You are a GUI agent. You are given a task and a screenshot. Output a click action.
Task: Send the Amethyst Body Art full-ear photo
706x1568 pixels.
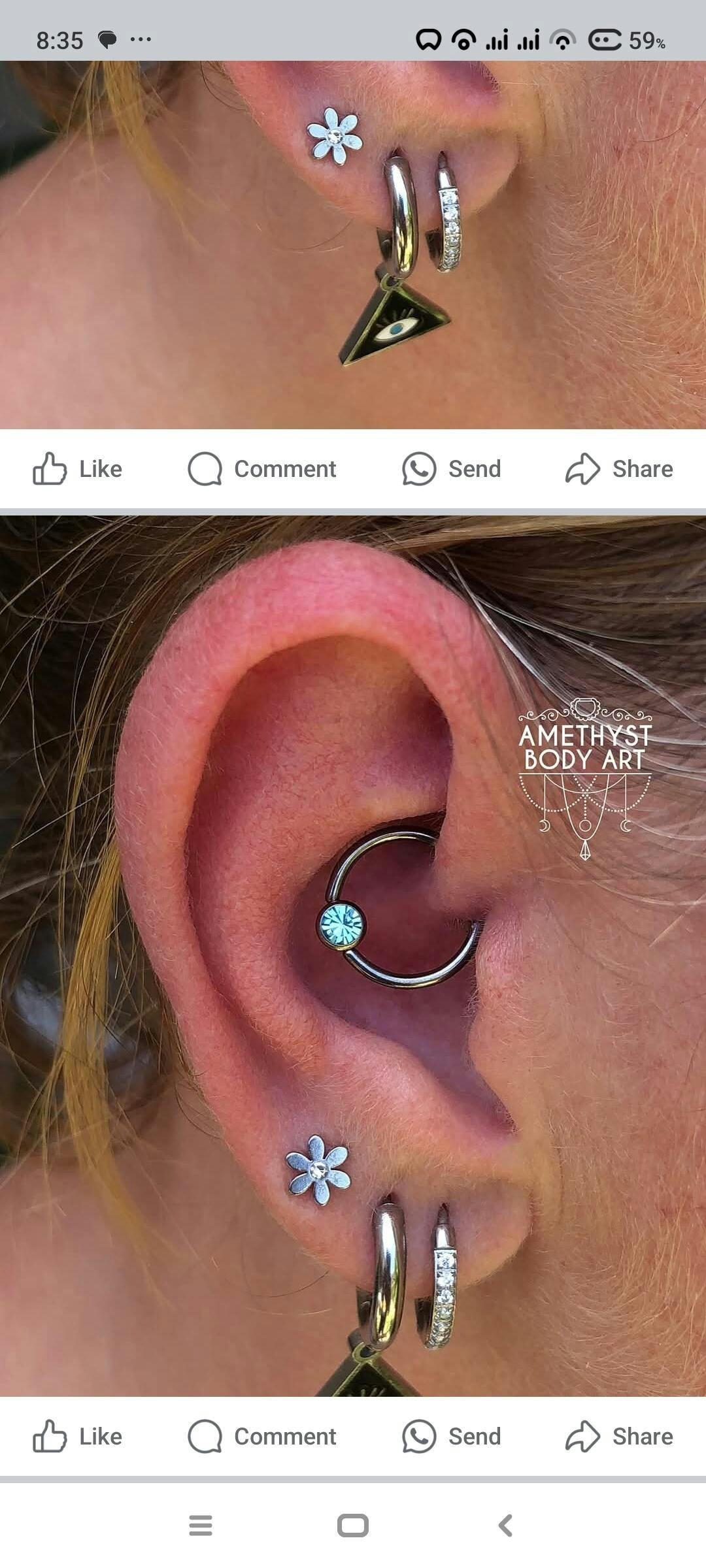point(452,1437)
